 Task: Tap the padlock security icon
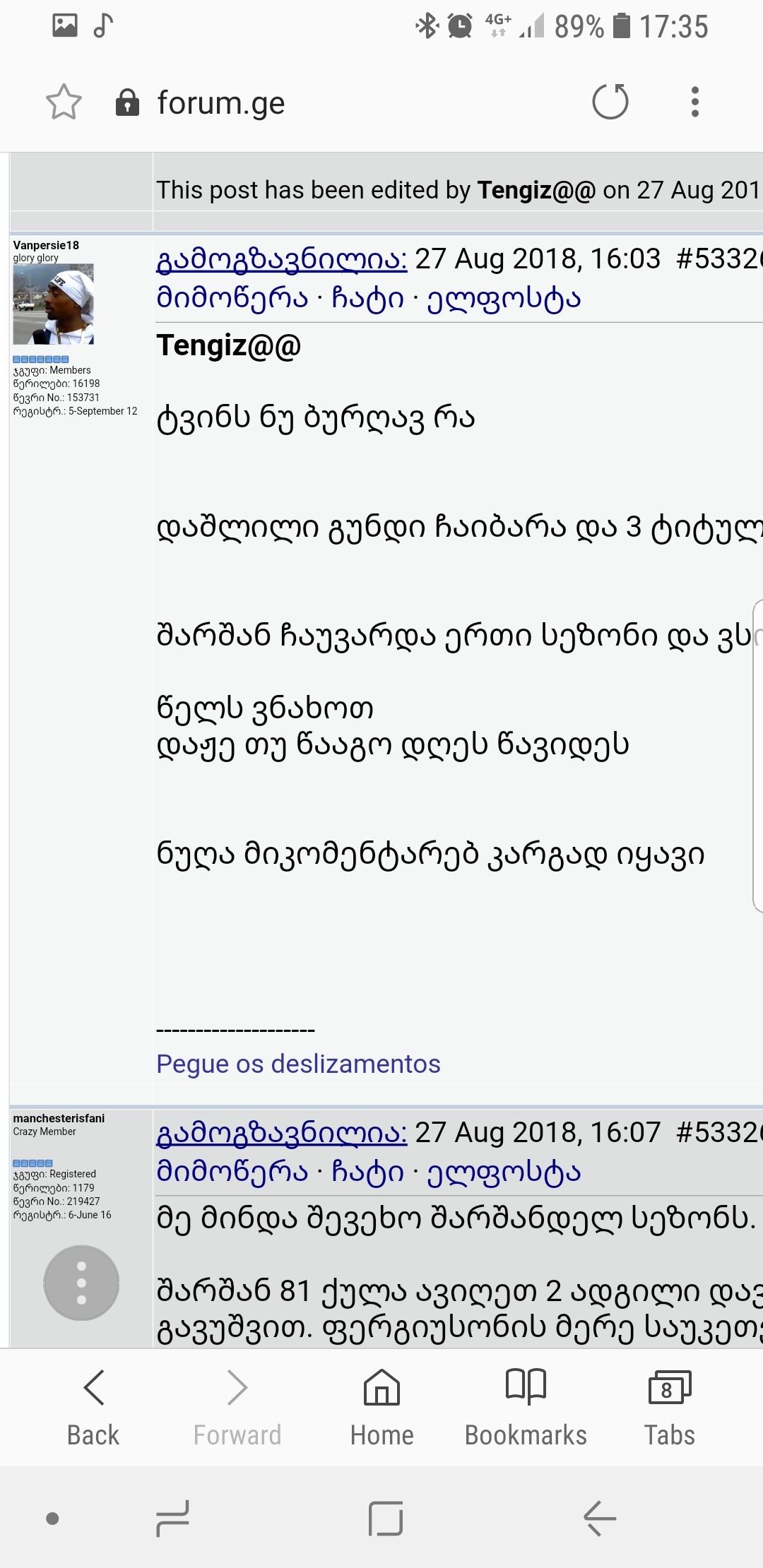pos(126,102)
